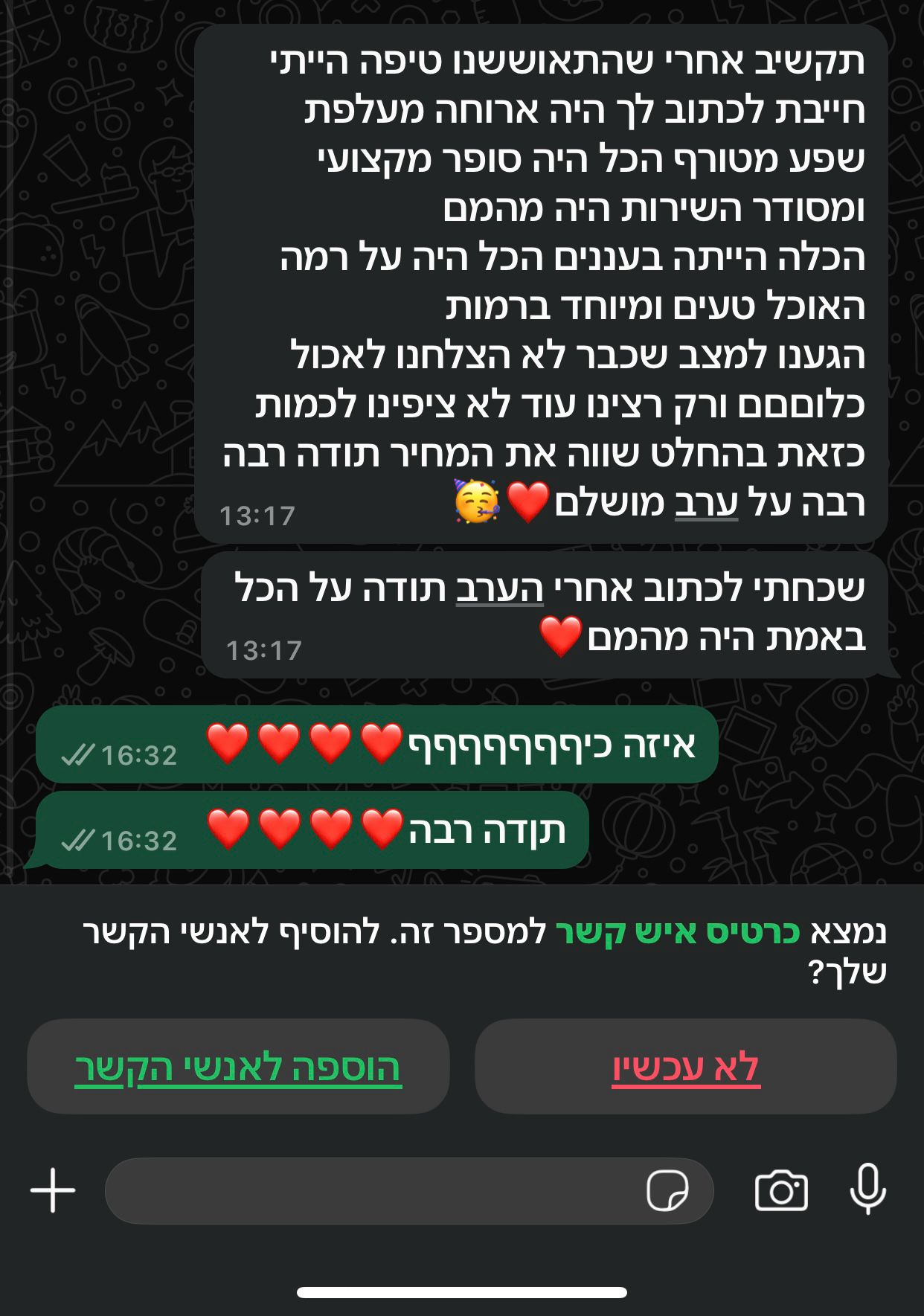The width and height of the screenshot is (924, 1316).
Task: Open the camera icon
Action: pos(780,1190)
